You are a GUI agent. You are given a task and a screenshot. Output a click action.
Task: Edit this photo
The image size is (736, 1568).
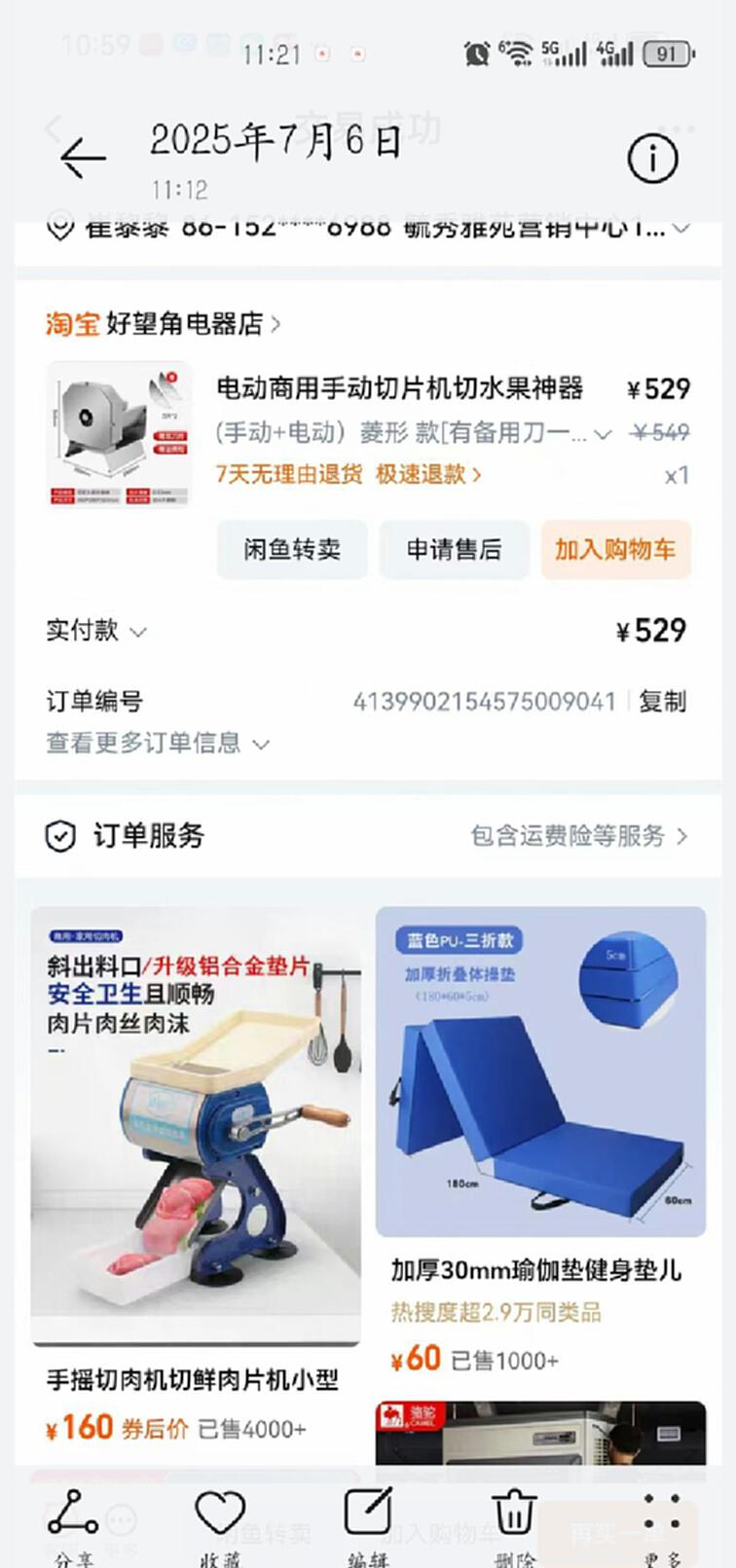[x=368, y=1525]
